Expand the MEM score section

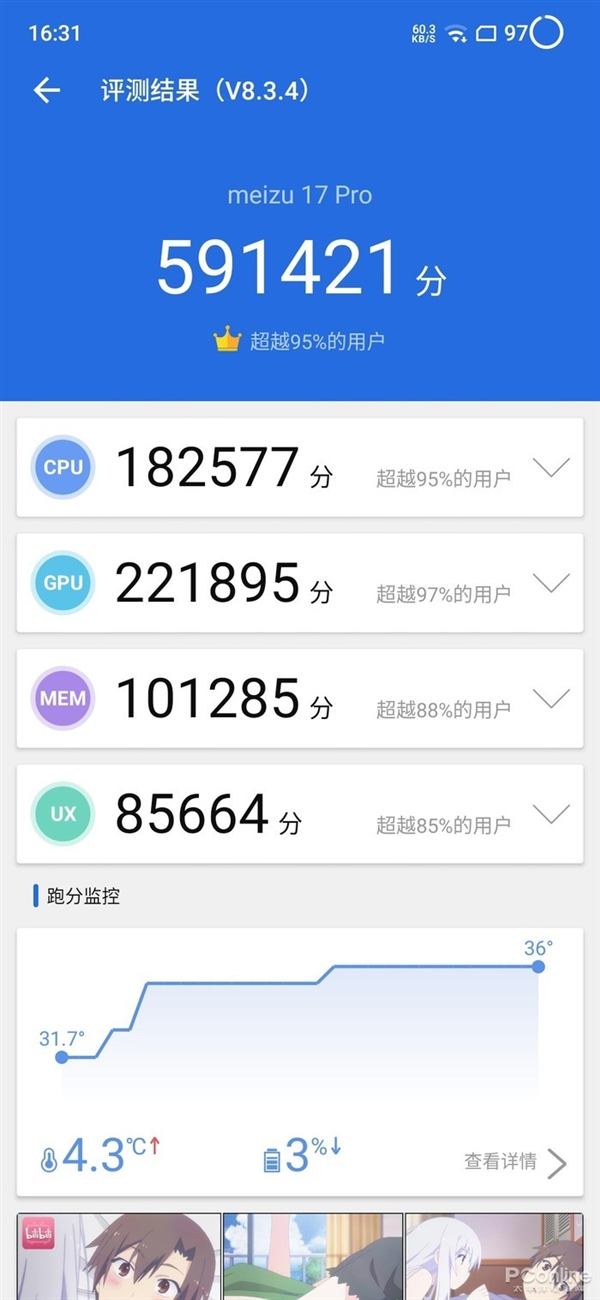point(551,698)
